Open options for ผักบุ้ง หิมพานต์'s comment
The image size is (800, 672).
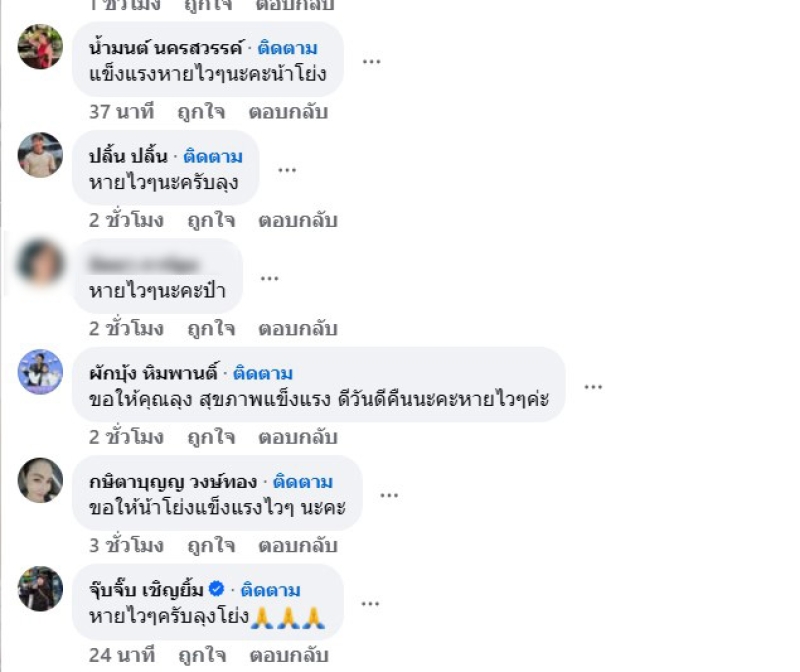point(593,387)
